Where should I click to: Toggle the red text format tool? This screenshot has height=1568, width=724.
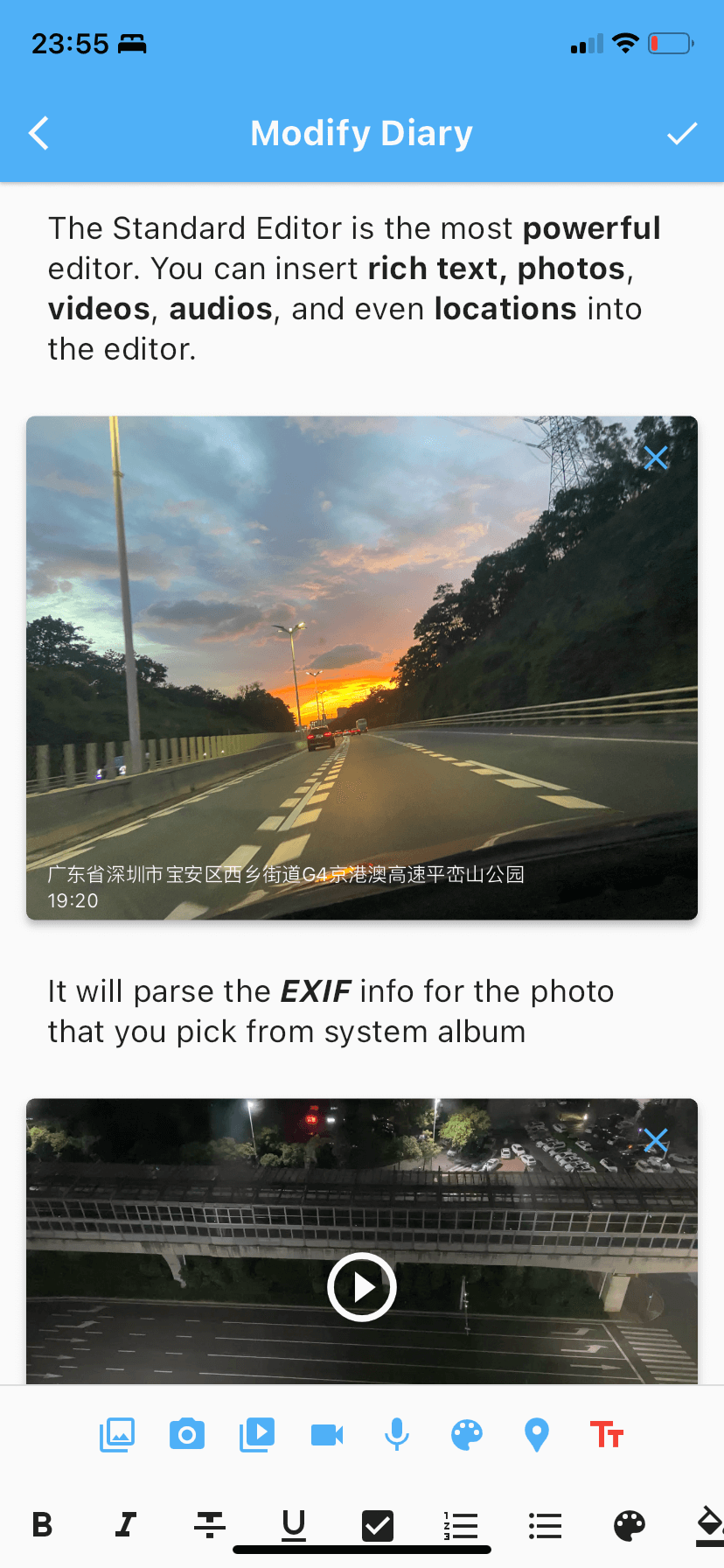607,1435
